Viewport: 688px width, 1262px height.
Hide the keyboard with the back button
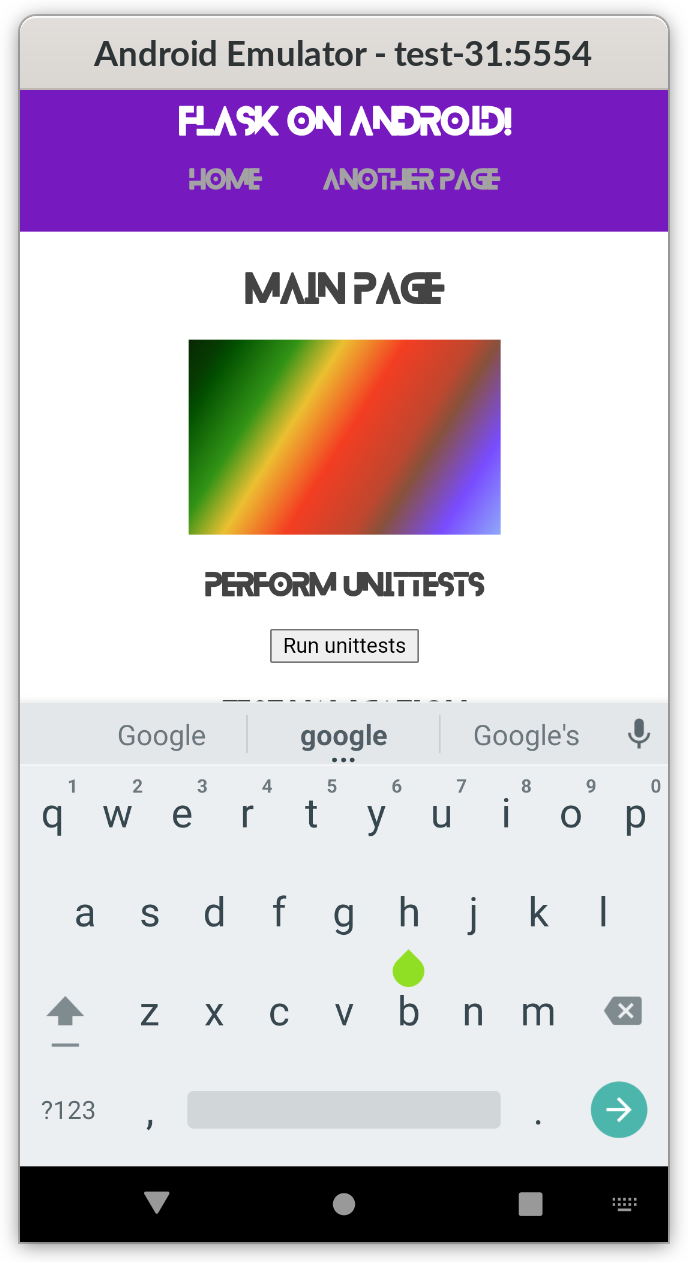(x=157, y=1203)
